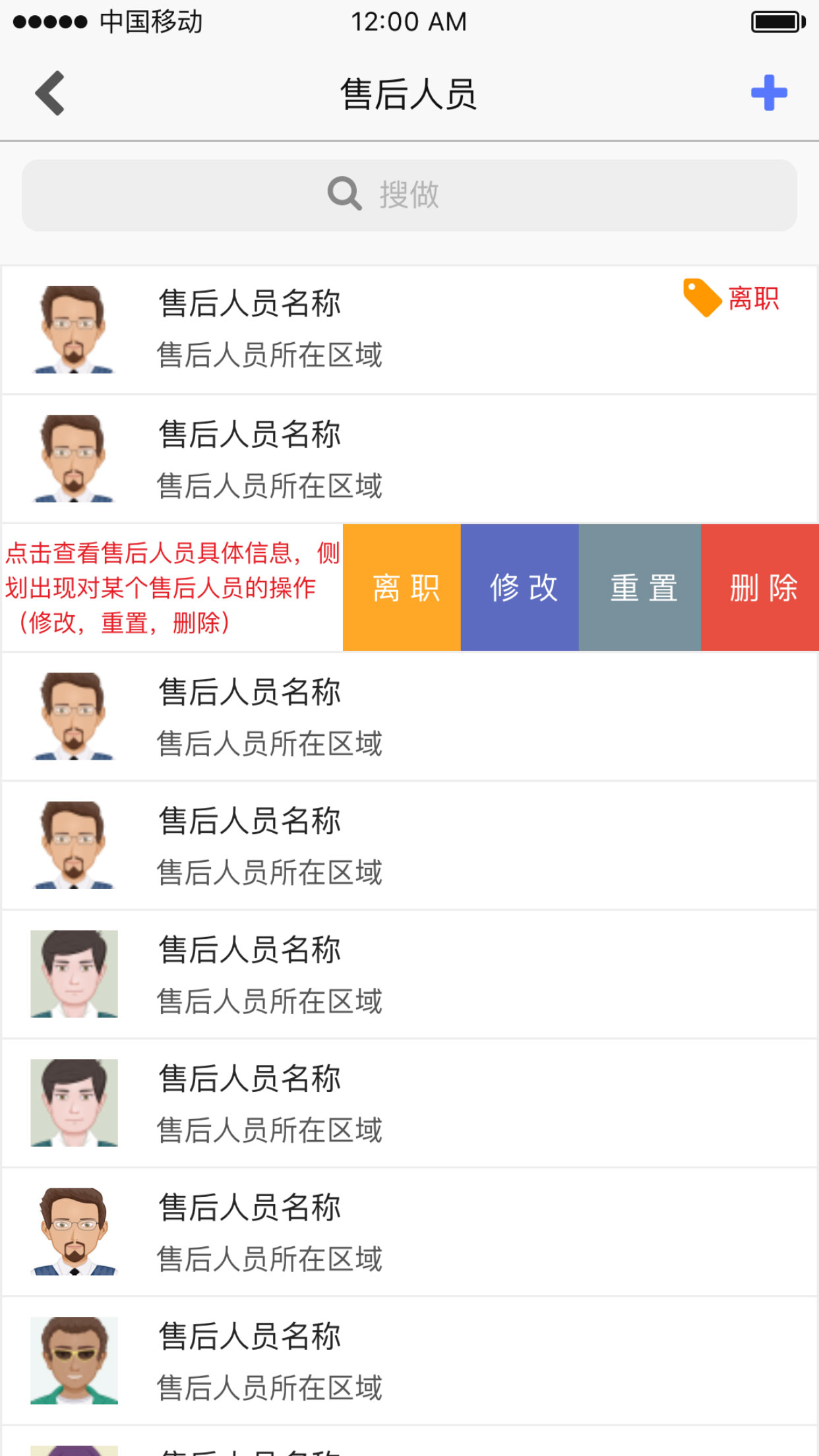Tap the avatar wearing yellow sunglasses
819x1456 pixels.
point(74,1361)
